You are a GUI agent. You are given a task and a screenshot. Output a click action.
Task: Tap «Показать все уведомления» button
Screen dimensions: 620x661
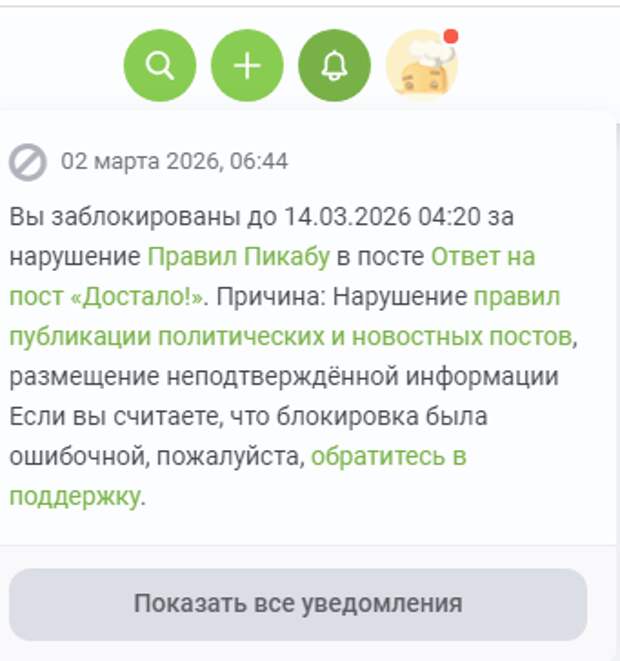point(298,604)
